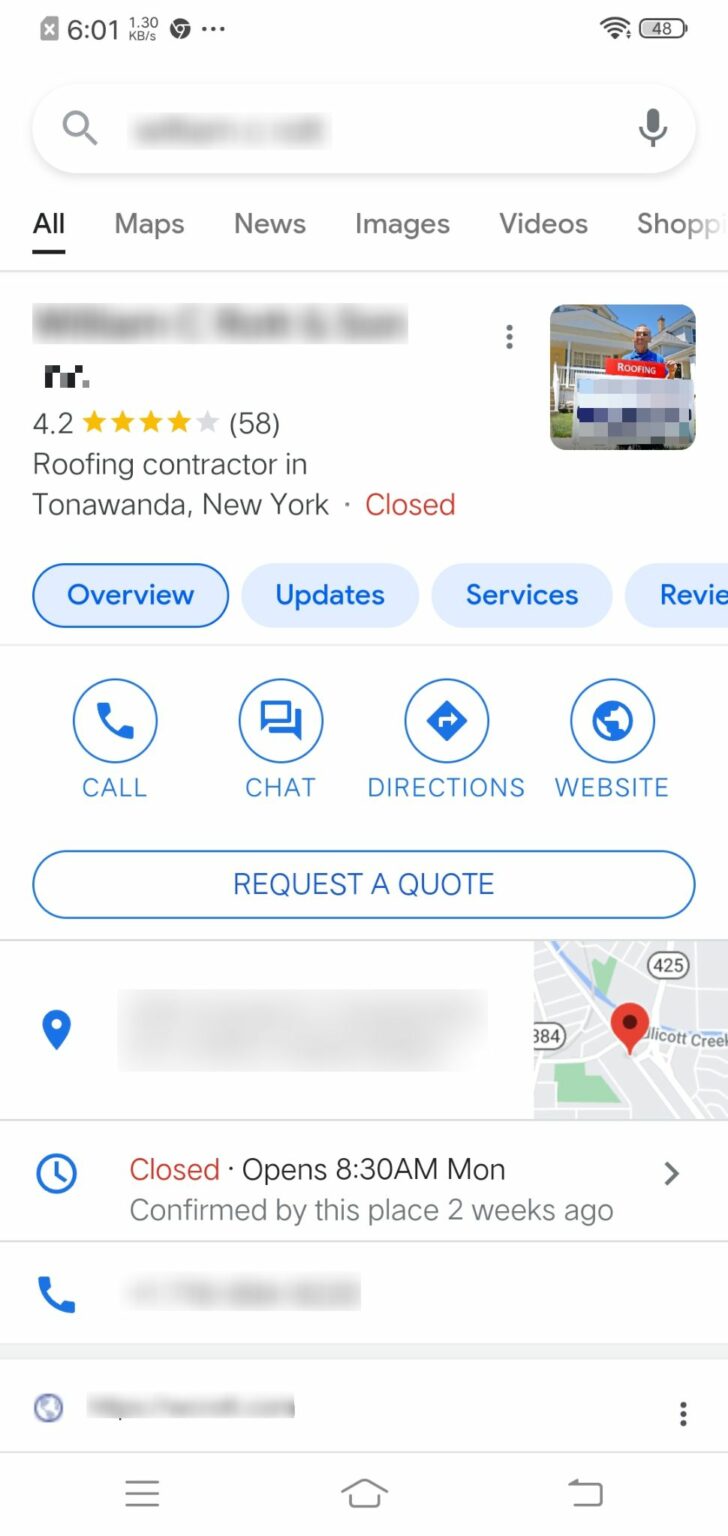Screen dimensions: 728x1536
Task: Open the Chat icon
Action: 281,720
